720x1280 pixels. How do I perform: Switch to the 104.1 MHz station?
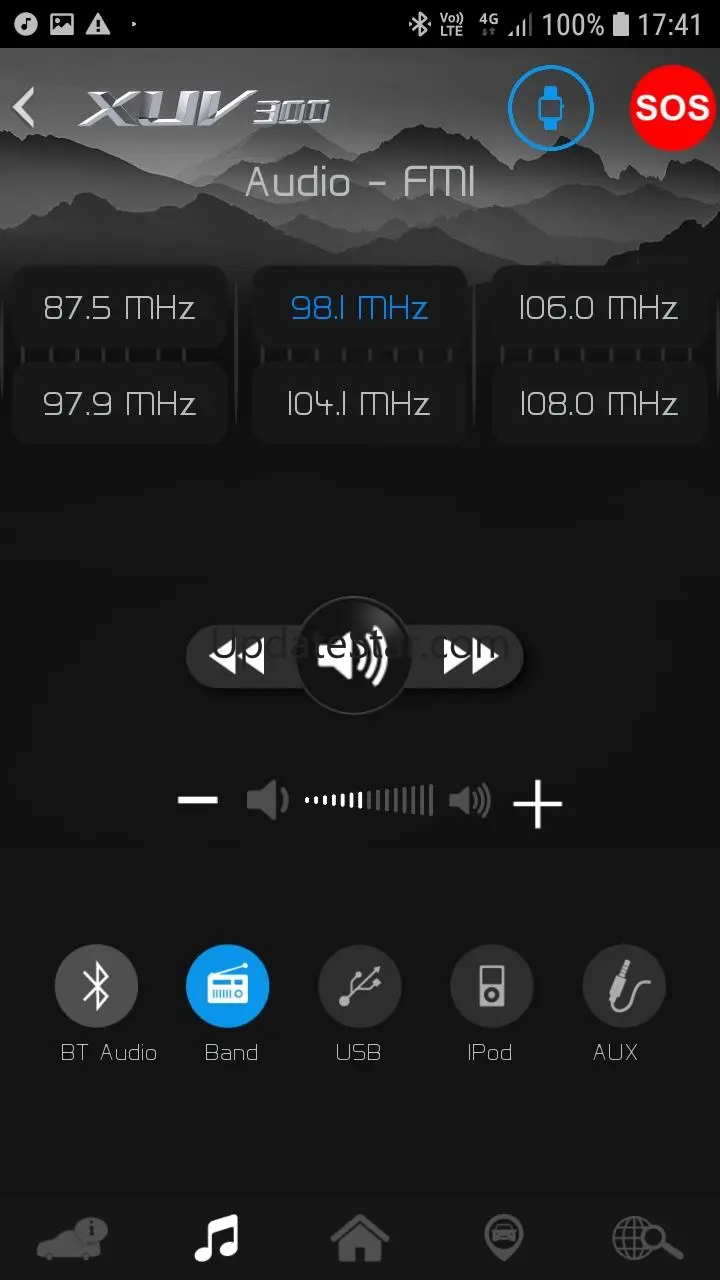click(x=359, y=404)
